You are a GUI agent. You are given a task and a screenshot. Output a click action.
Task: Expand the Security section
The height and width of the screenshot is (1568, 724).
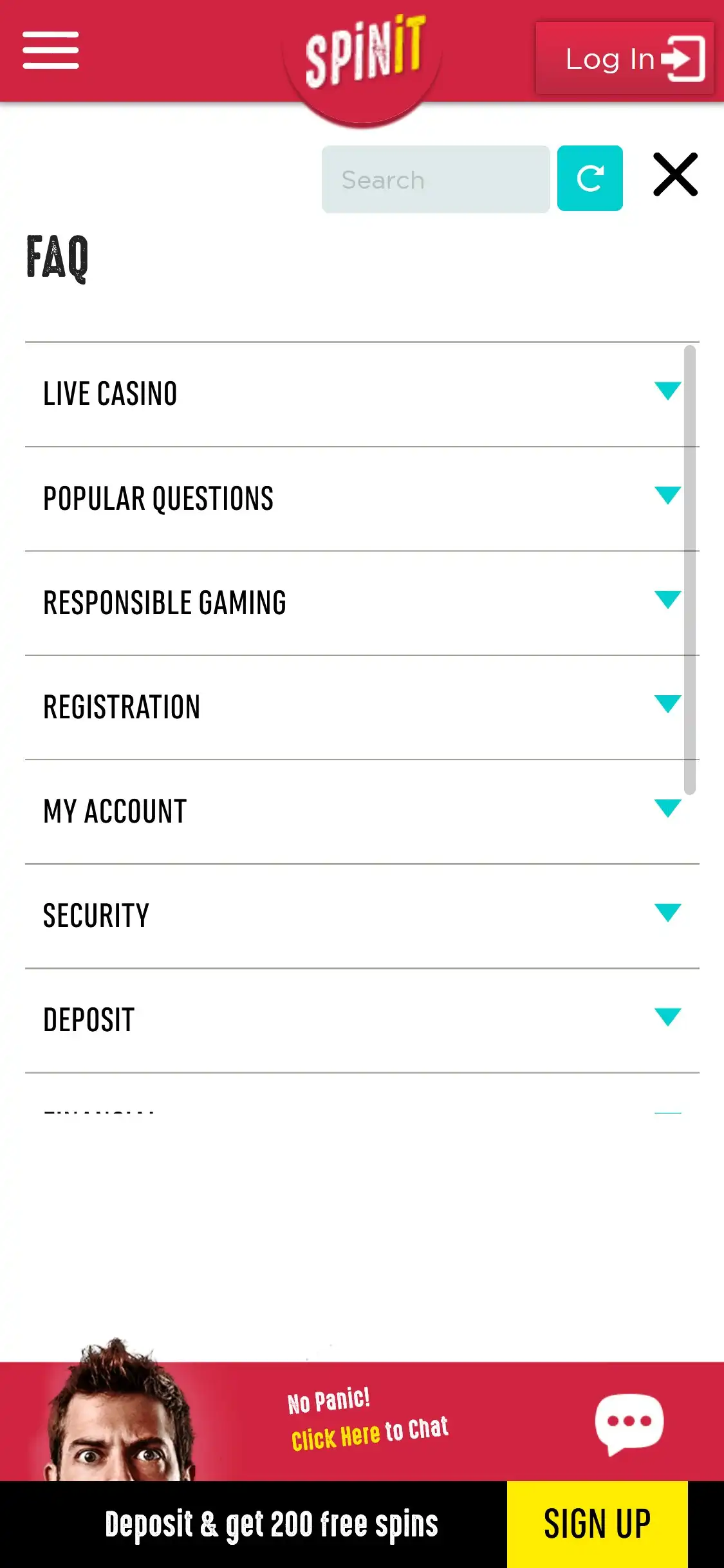point(362,916)
